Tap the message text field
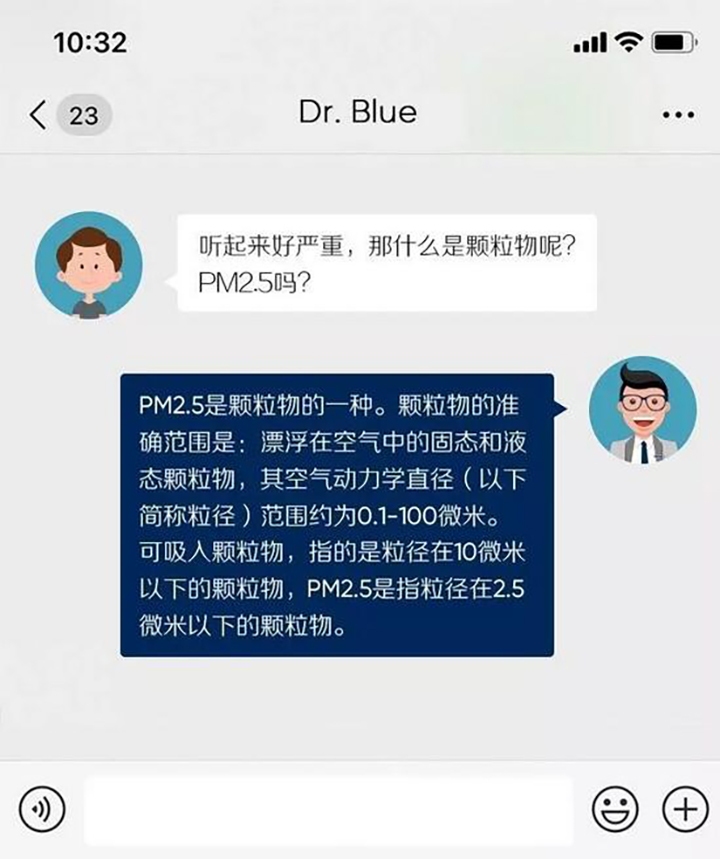Screen dimensions: 720x859 (x=328, y=808)
